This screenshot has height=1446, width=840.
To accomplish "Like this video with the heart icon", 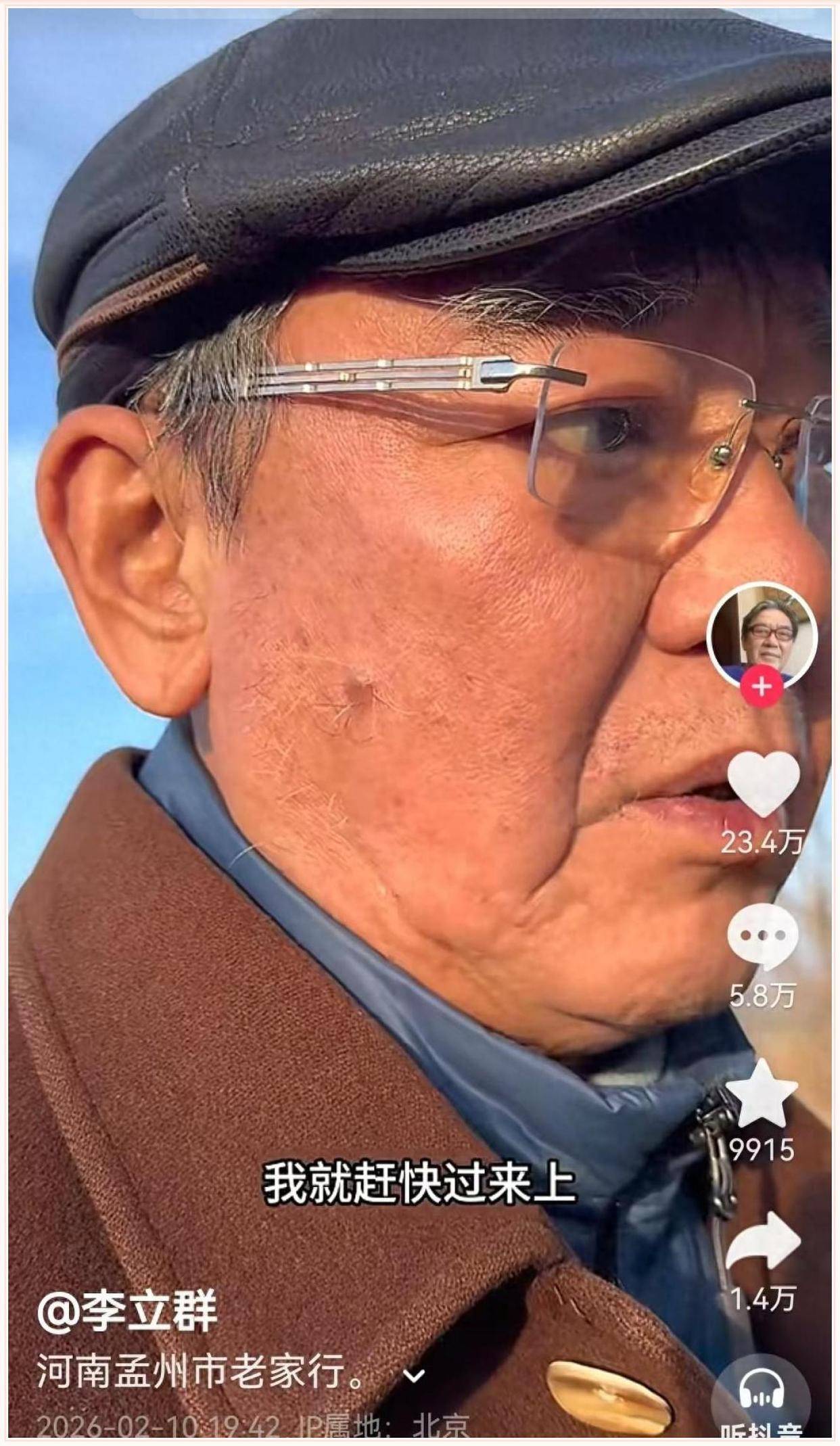I will click(763, 785).
